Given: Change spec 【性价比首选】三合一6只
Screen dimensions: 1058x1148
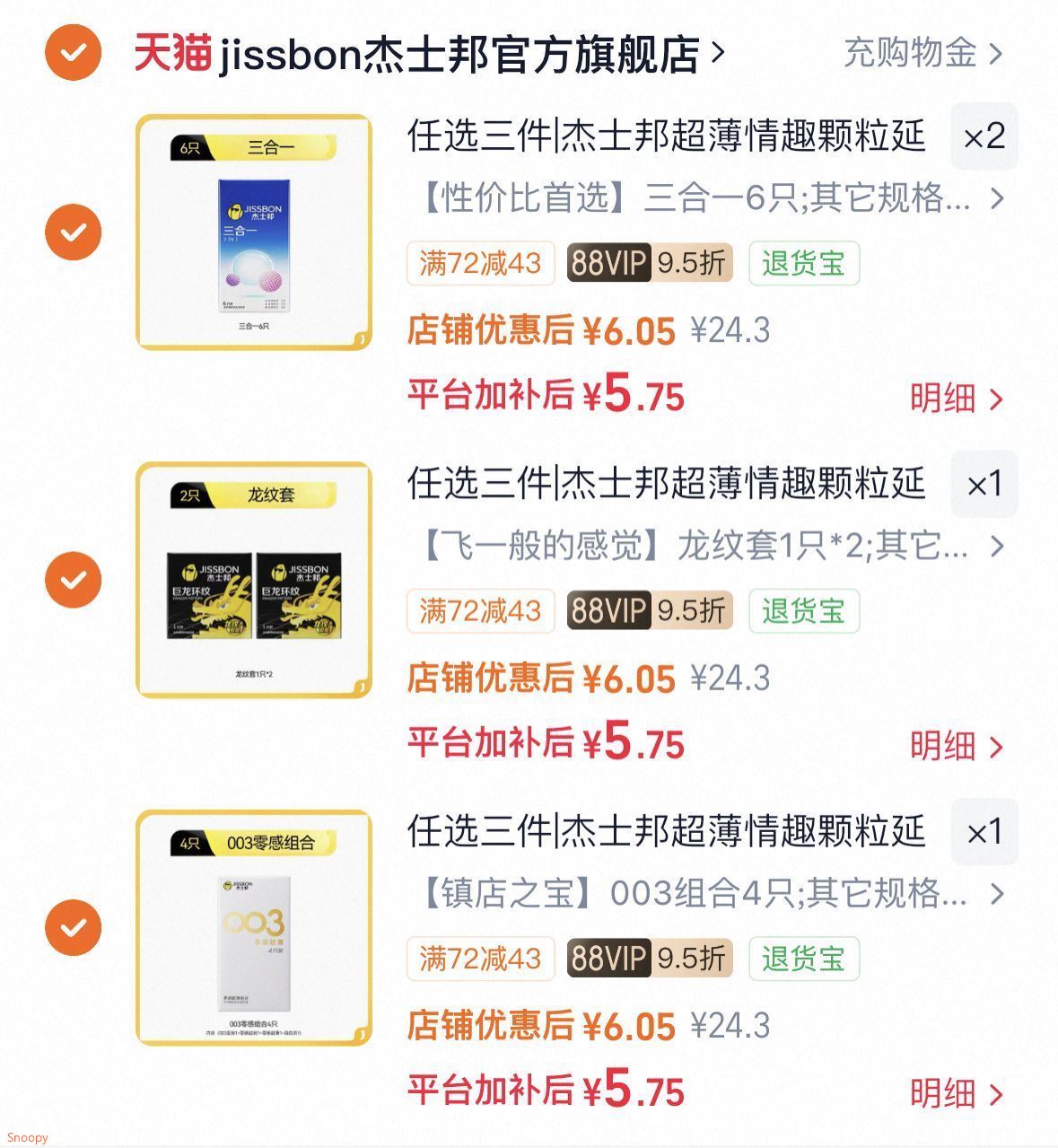Looking at the screenshot, I should pos(709,198).
